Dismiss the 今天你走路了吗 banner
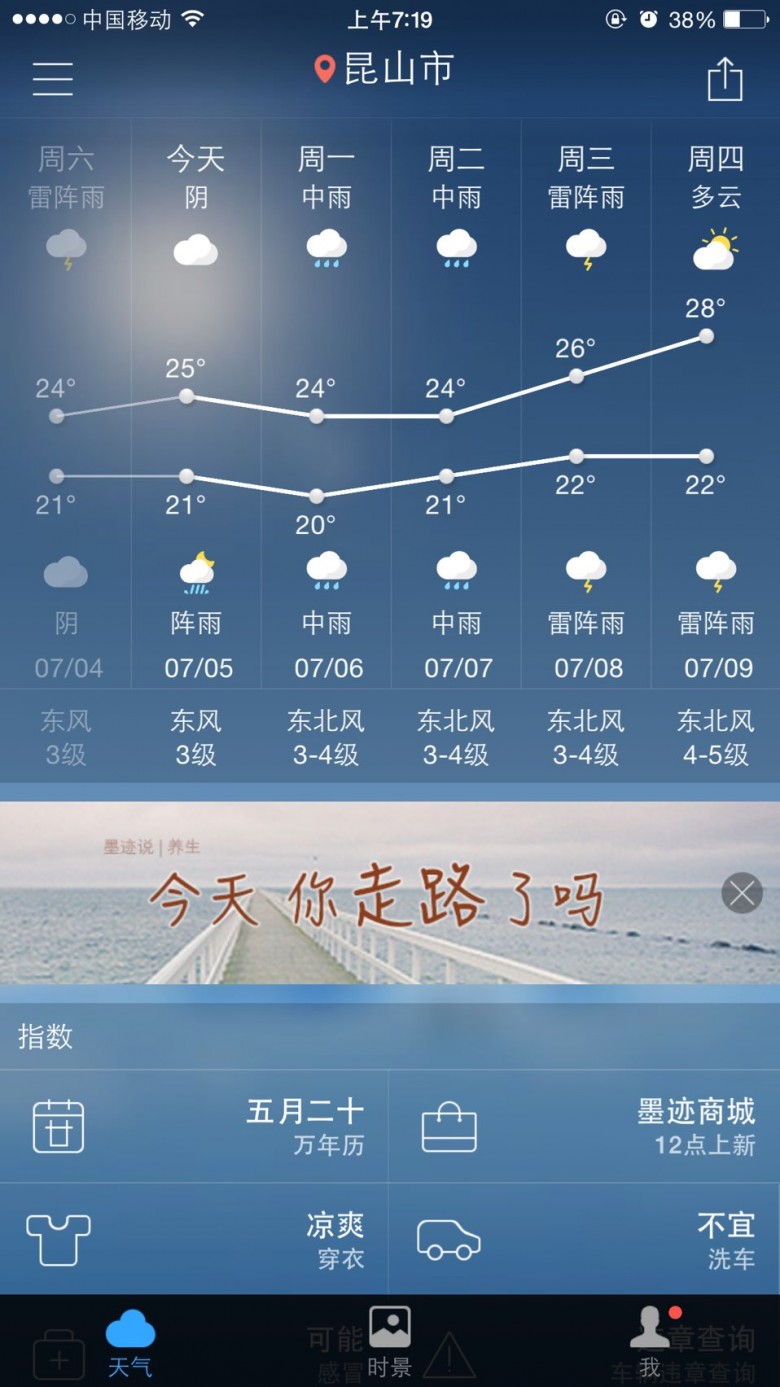 pos(742,892)
